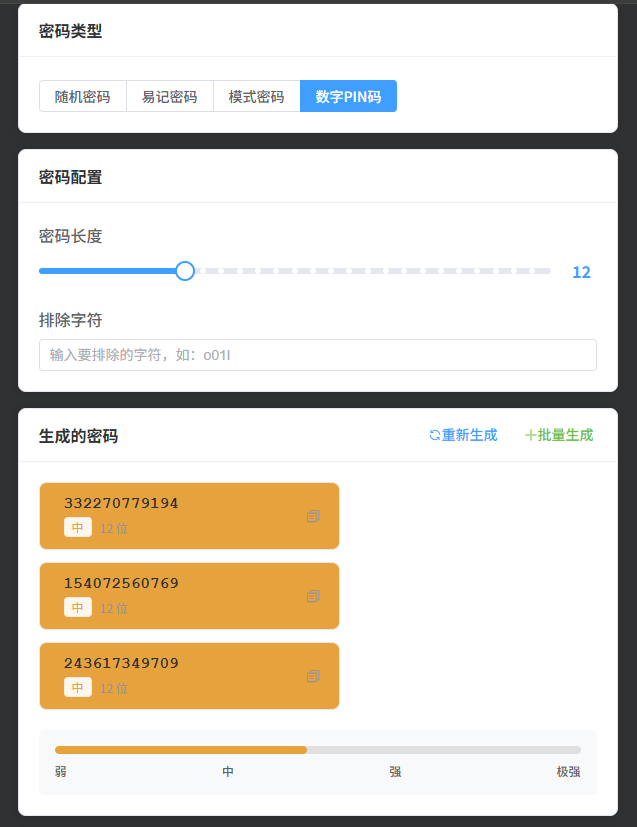Copy password 332270779194
The width and height of the screenshot is (637, 827).
pyautogui.click(x=313, y=516)
